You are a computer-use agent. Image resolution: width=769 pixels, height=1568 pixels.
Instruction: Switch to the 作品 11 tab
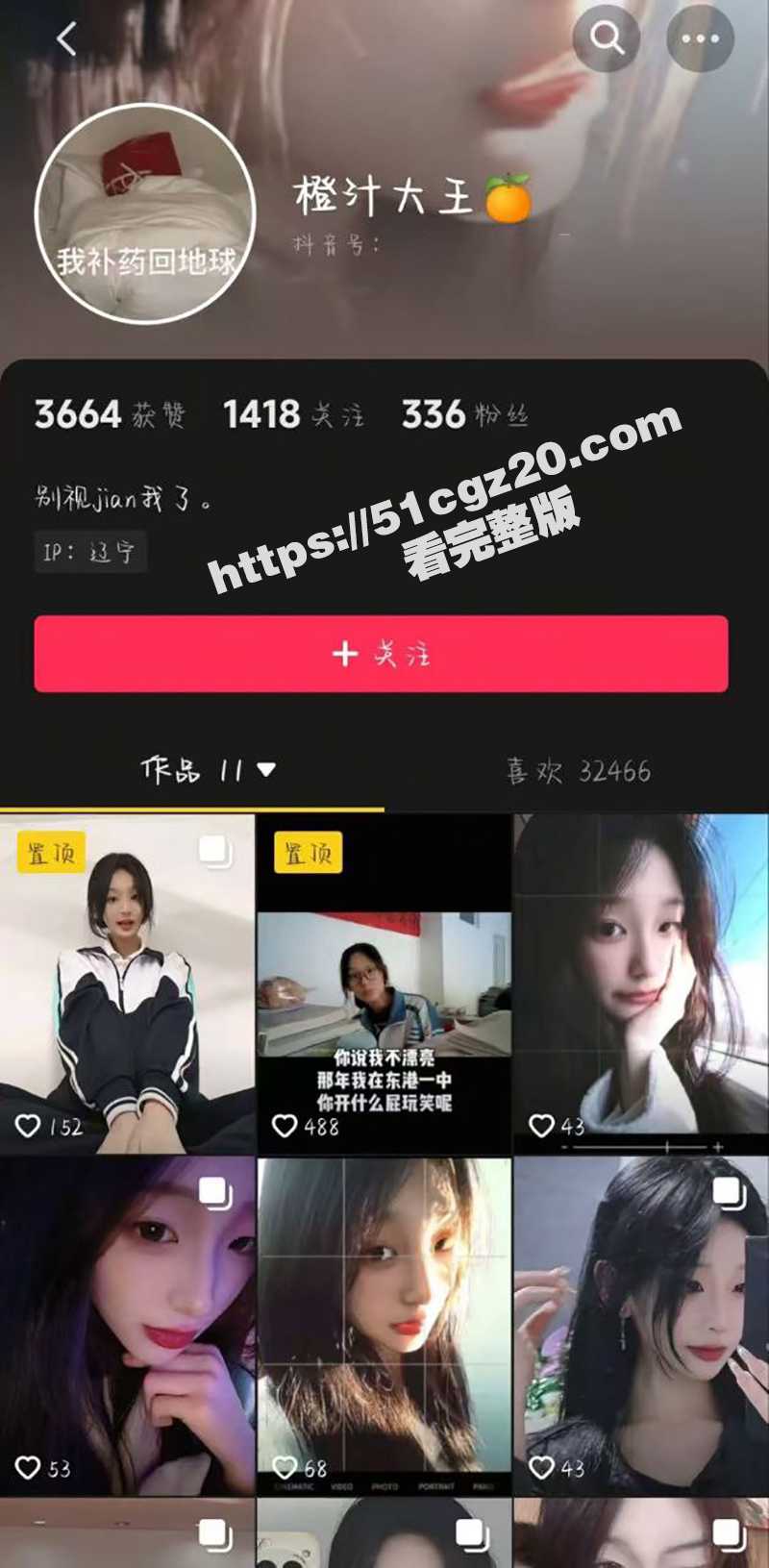[207, 769]
